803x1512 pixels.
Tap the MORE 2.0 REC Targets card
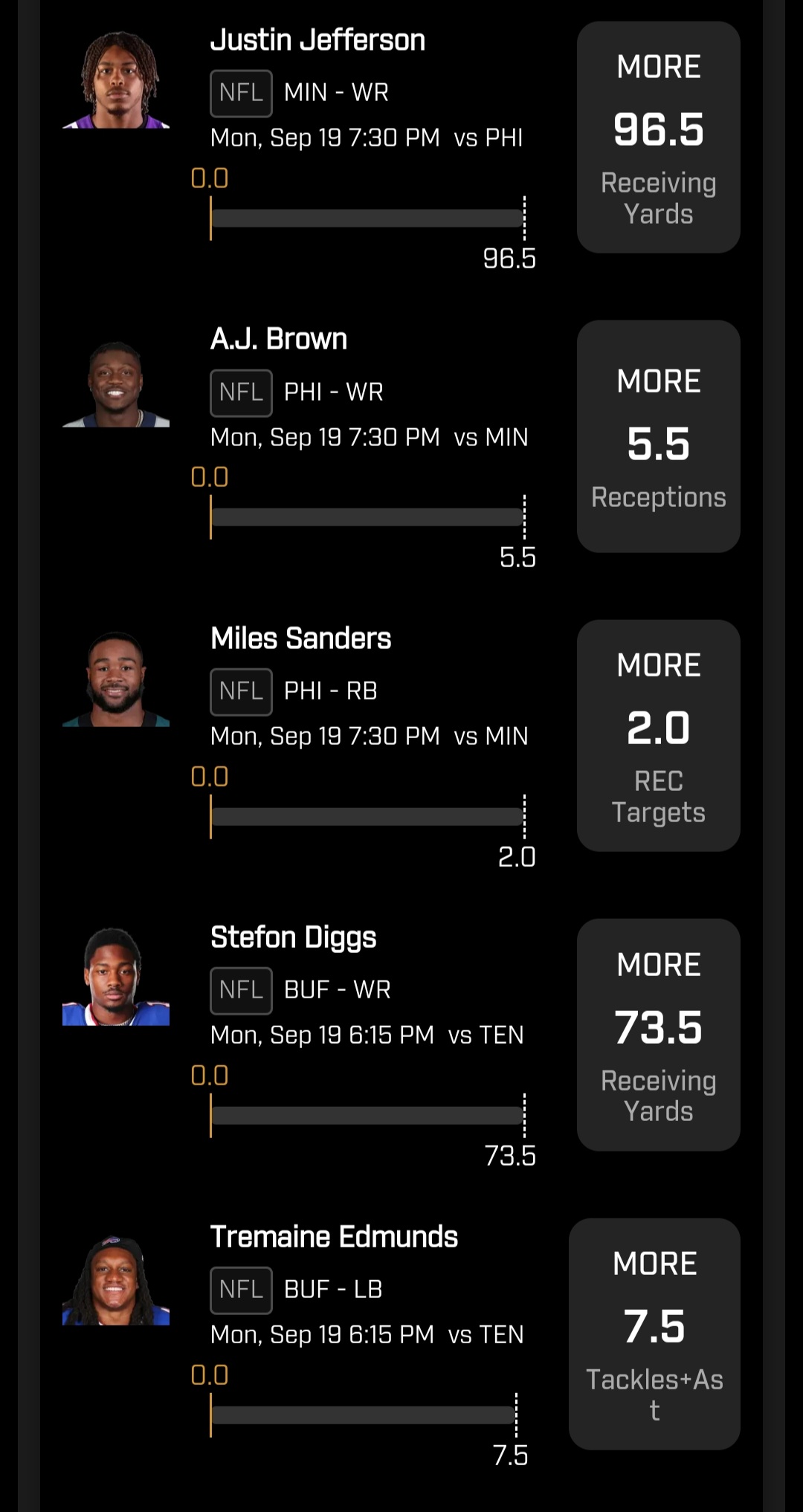[659, 736]
